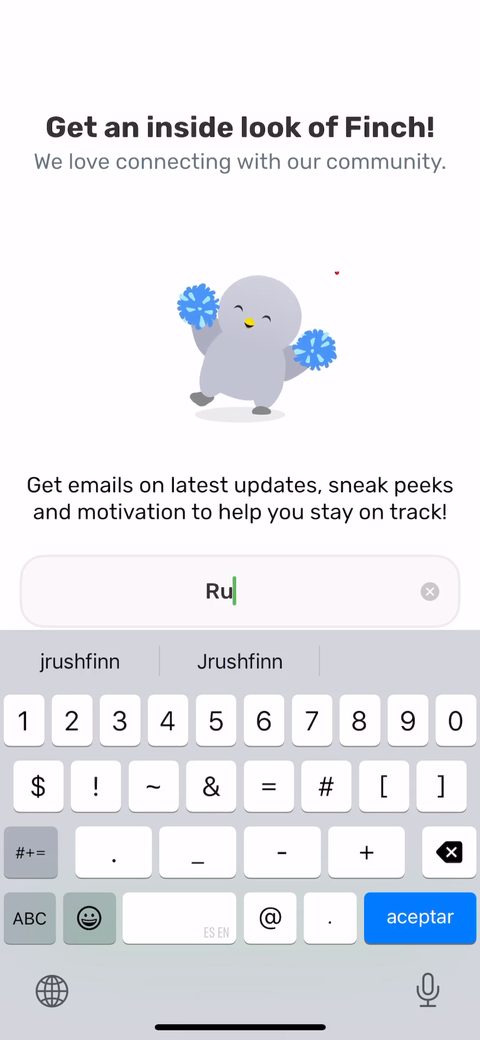Viewport: 480px width, 1040px height.
Task: Open the emoji keyboard
Action: point(90,918)
